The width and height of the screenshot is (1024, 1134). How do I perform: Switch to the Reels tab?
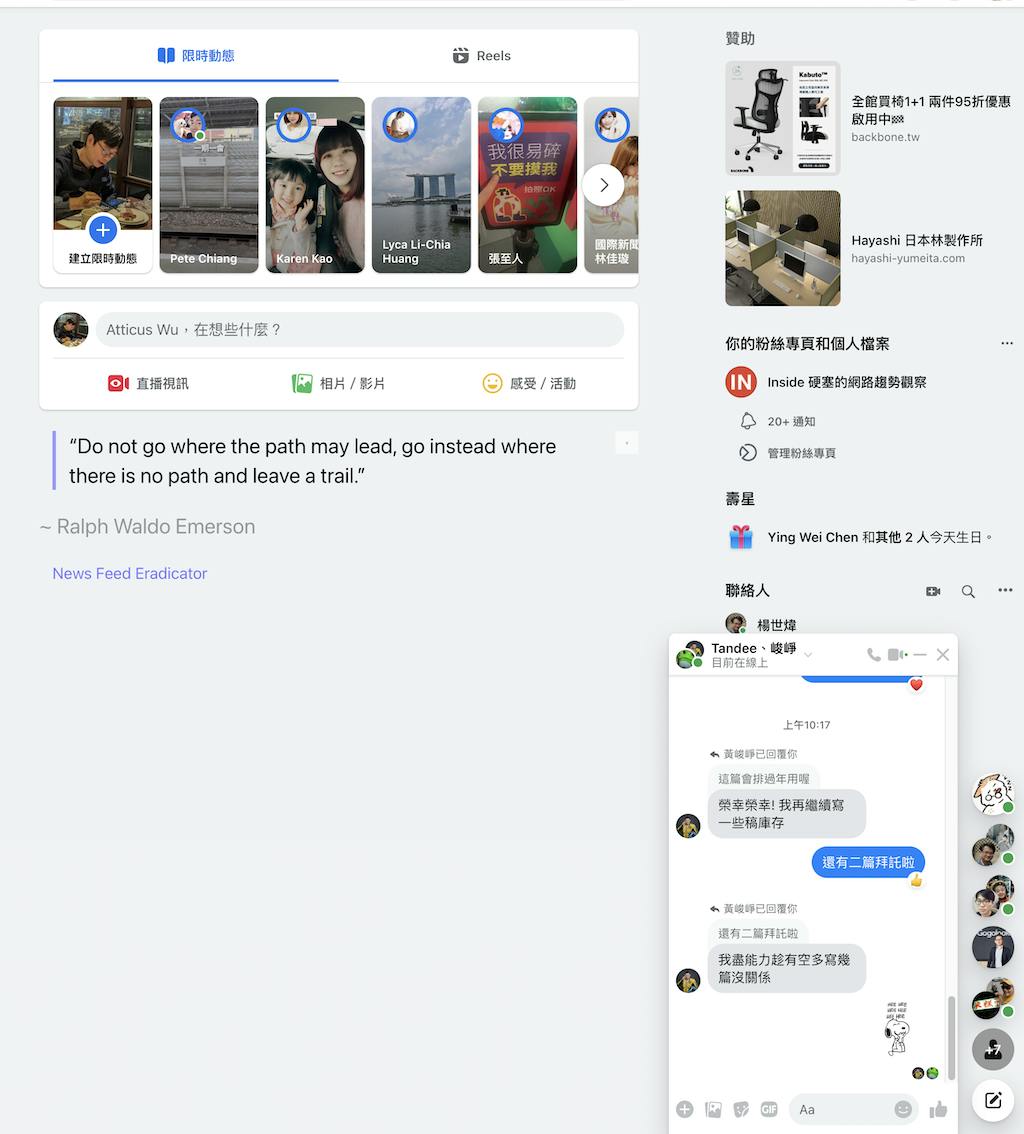(x=482, y=56)
